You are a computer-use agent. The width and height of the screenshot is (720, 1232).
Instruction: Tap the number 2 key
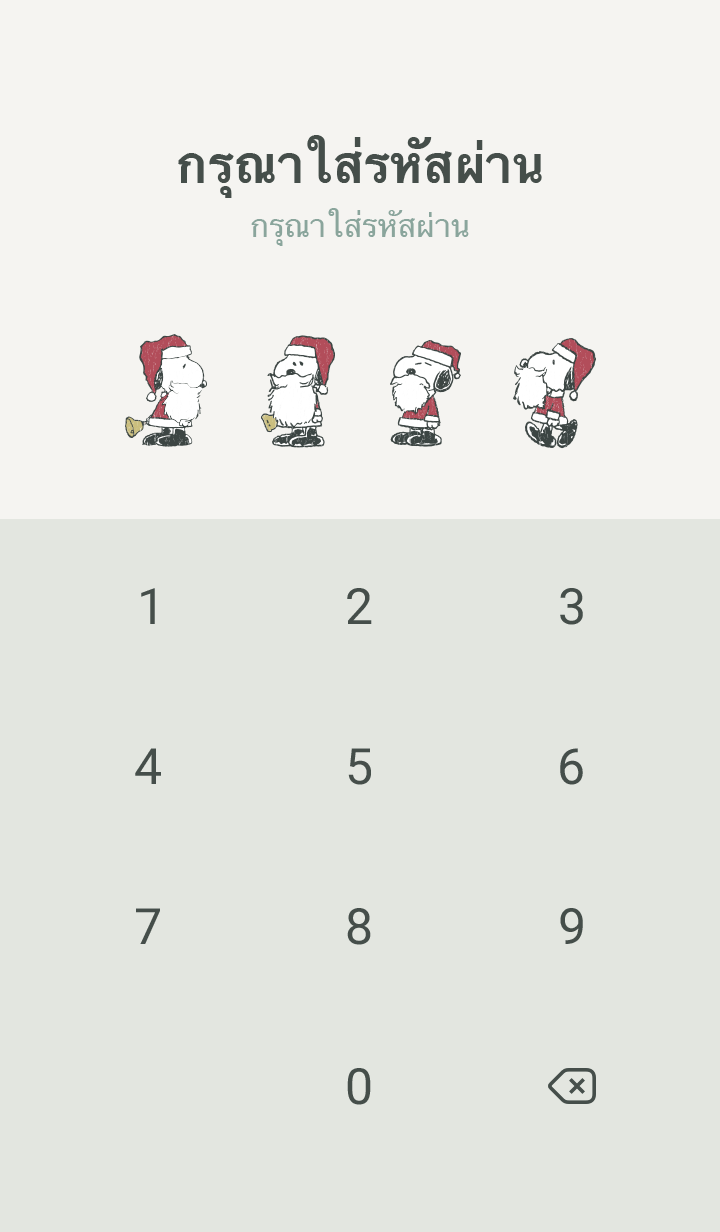(359, 607)
